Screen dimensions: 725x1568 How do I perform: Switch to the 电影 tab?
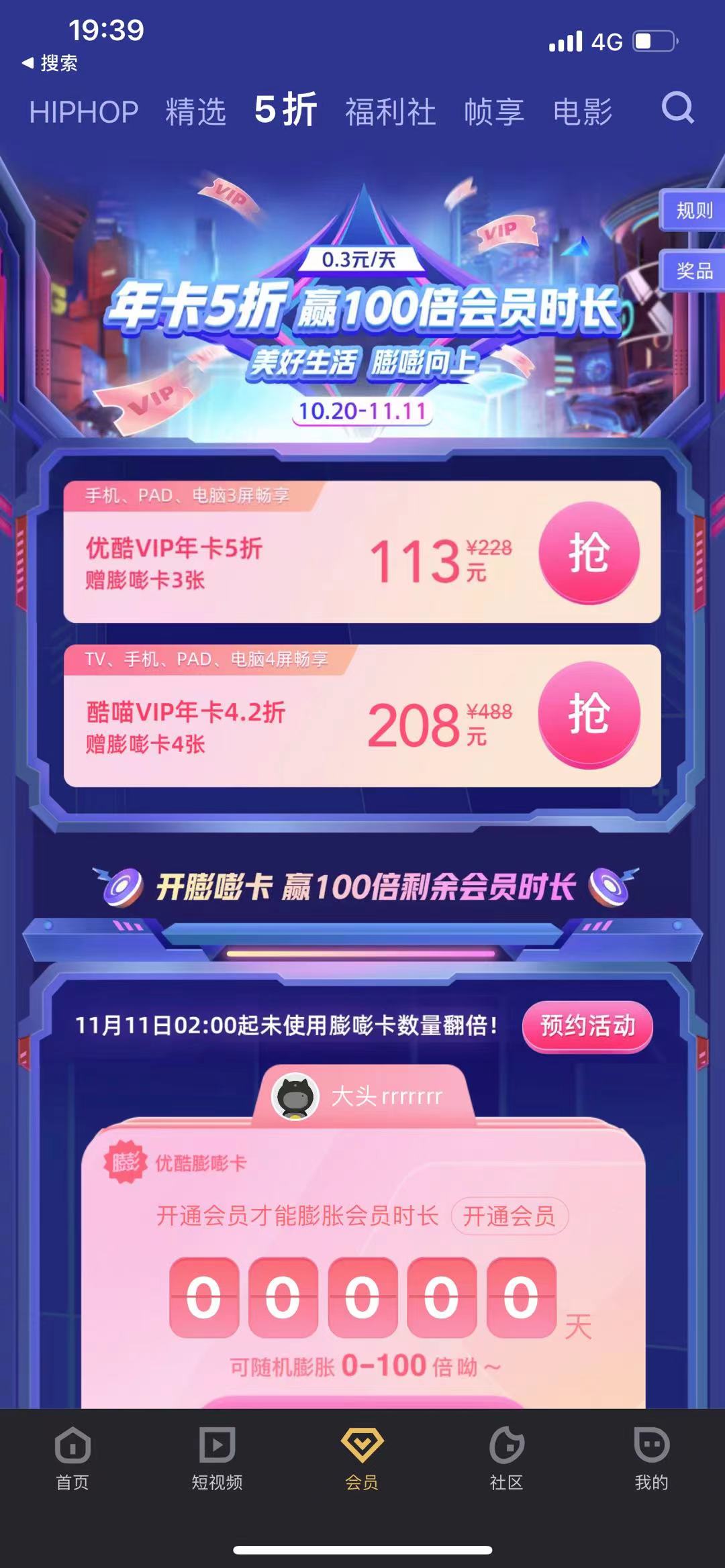click(x=582, y=111)
